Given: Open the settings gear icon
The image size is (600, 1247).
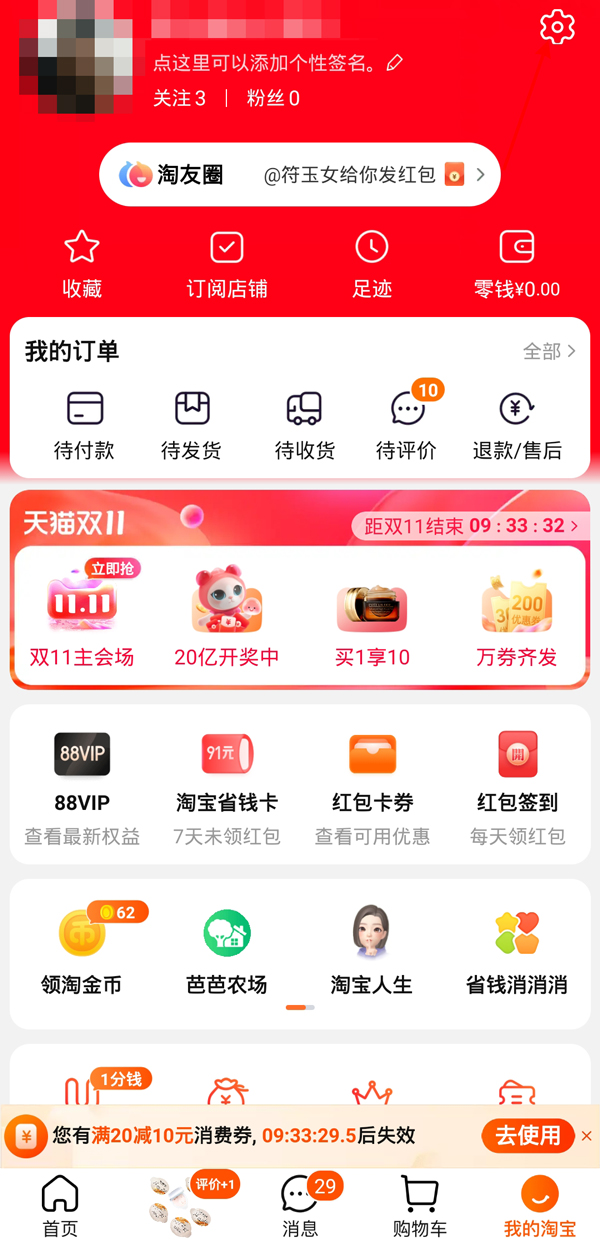Looking at the screenshot, I should (x=557, y=27).
